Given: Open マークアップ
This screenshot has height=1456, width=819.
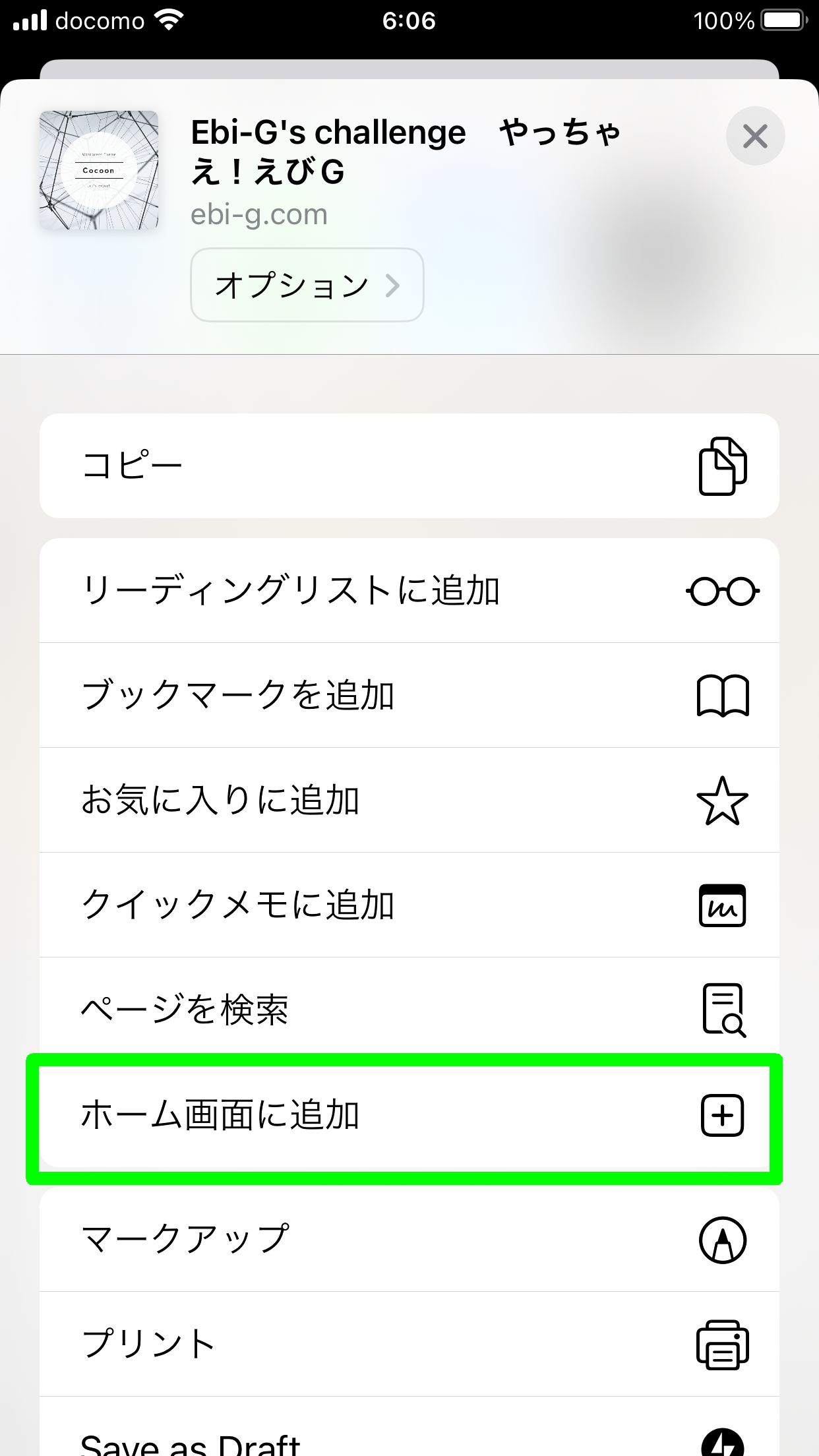Looking at the screenshot, I should 409,1239.
